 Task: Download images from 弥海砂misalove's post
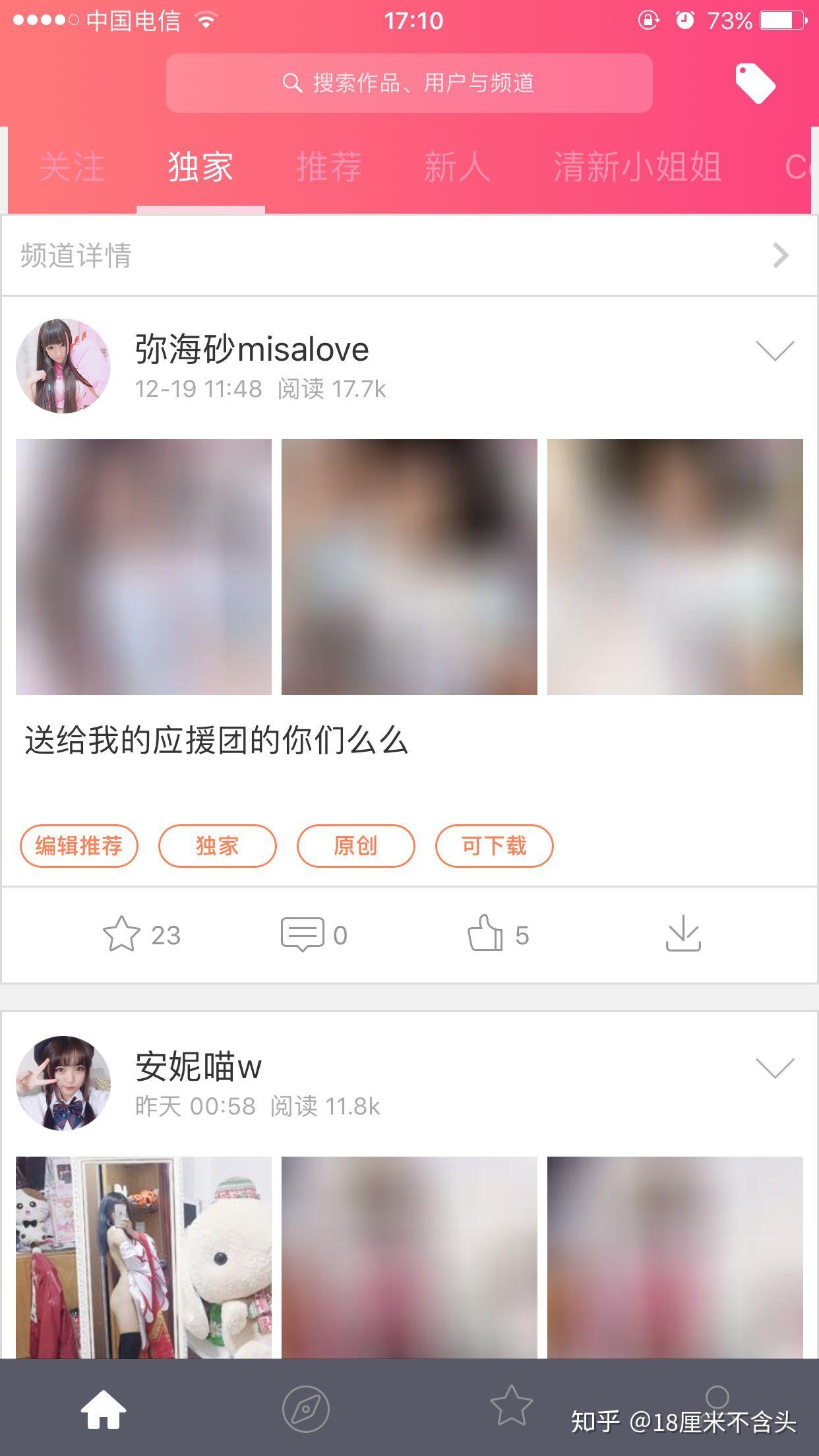coord(682,933)
